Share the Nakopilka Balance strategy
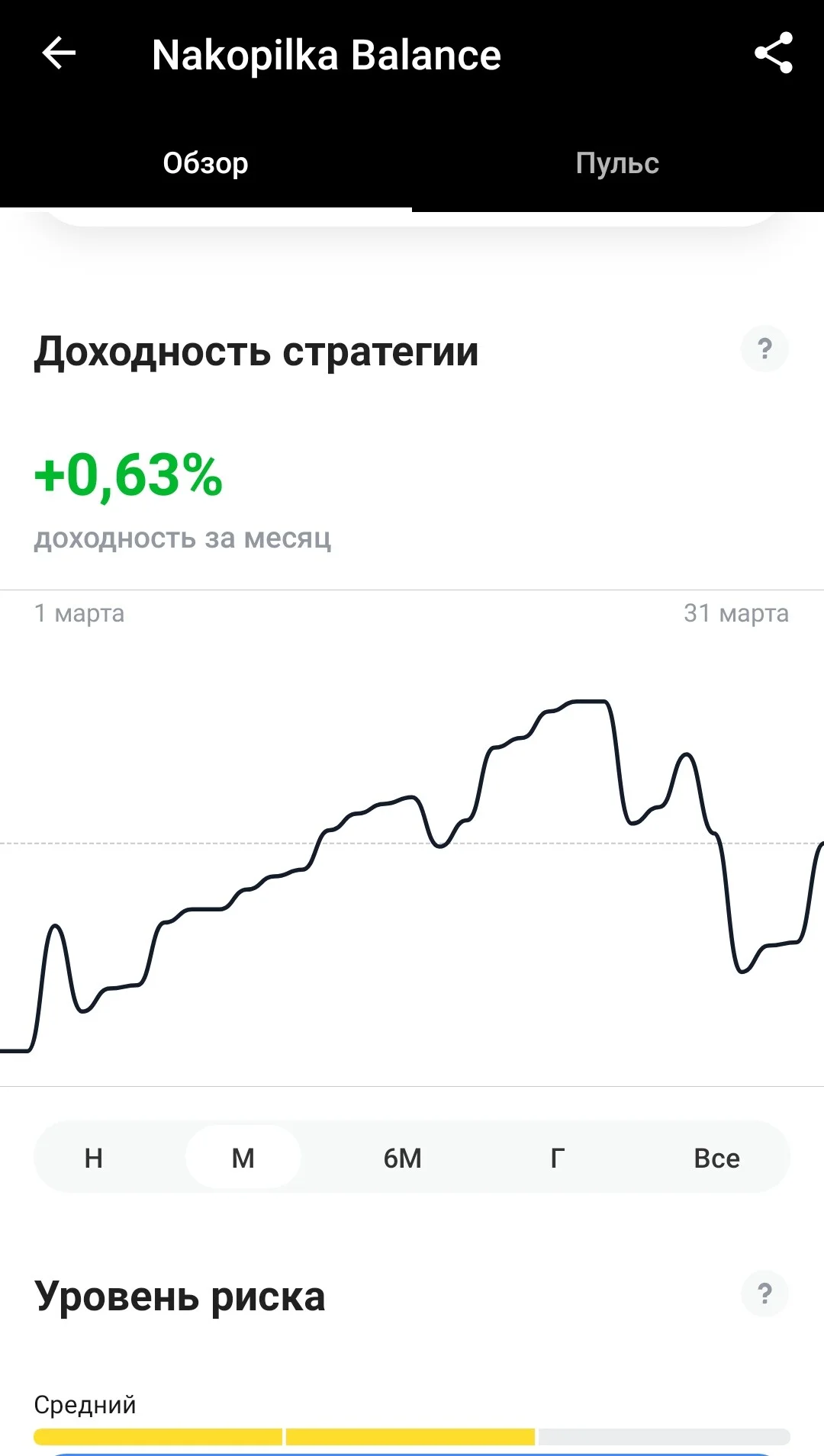Image resolution: width=824 pixels, height=1456 pixels. click(x=773, y=53)
